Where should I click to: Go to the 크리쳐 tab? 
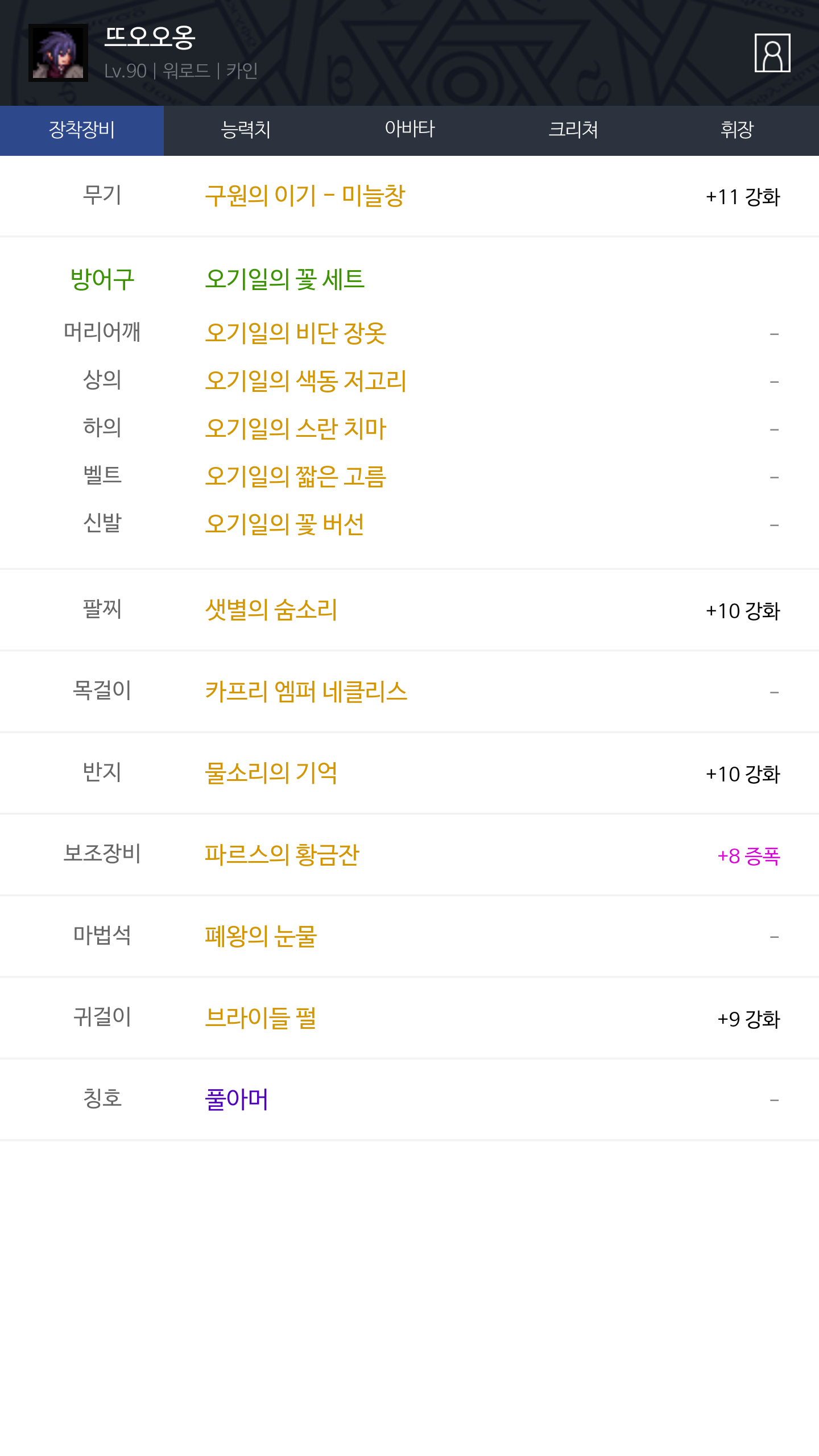tap(573, 130)
